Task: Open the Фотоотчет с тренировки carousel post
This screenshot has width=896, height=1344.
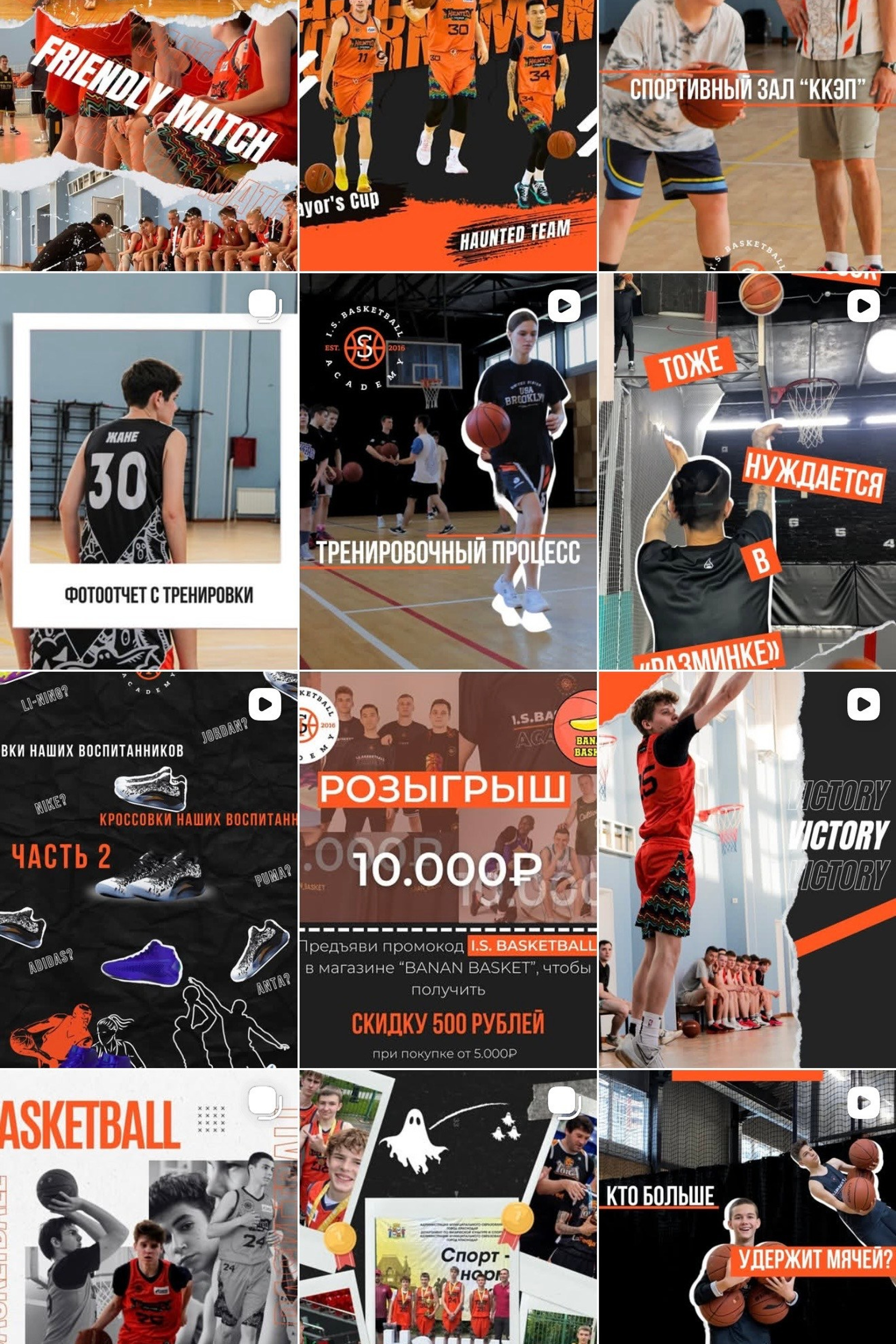Action: click(148, 471)
